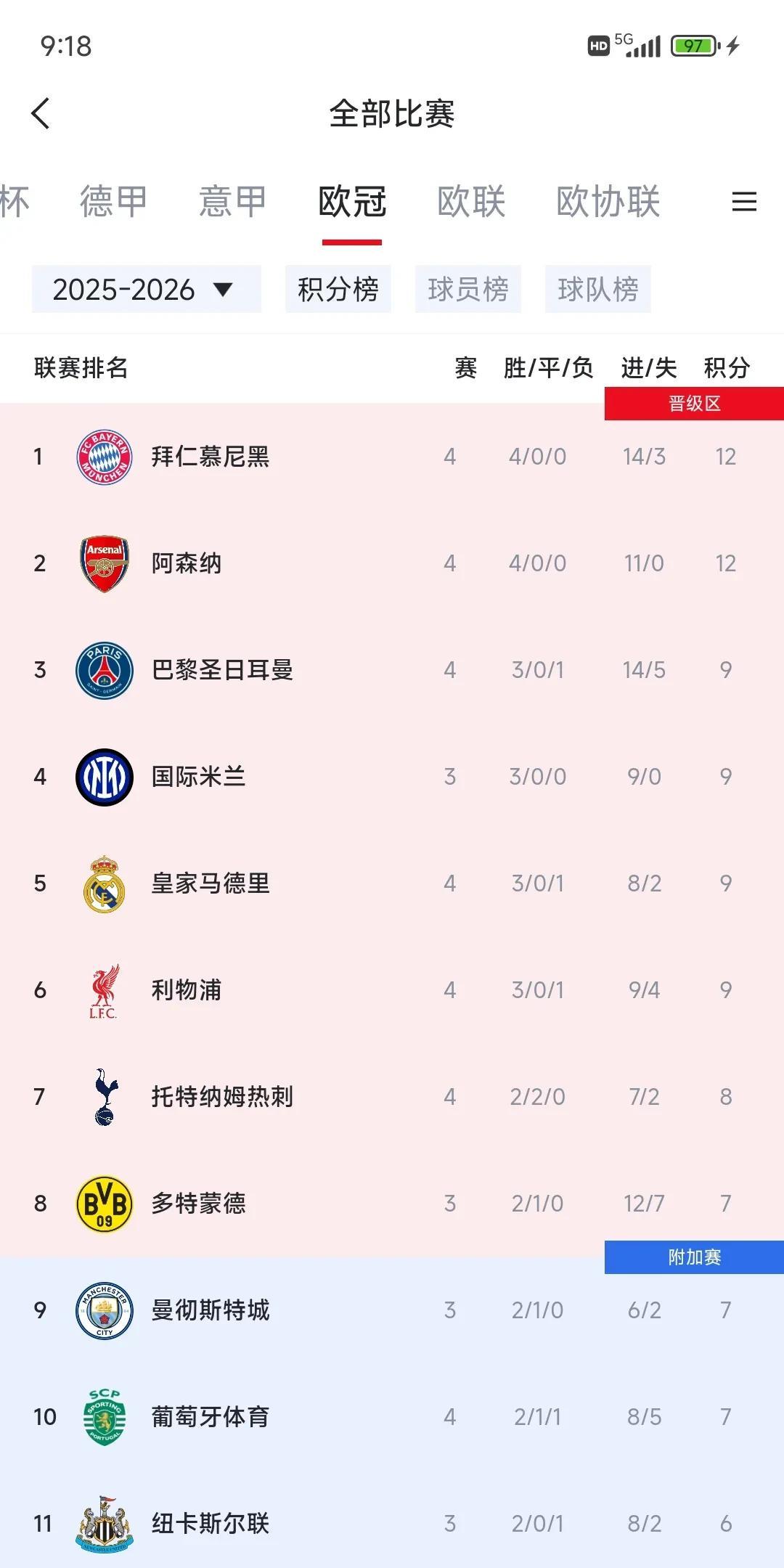This screenshot has width=784, height=1568.
Task: Open Paris Saint-Germain via its crest icon
Action: pyautogui.click(x=105, y=669)
